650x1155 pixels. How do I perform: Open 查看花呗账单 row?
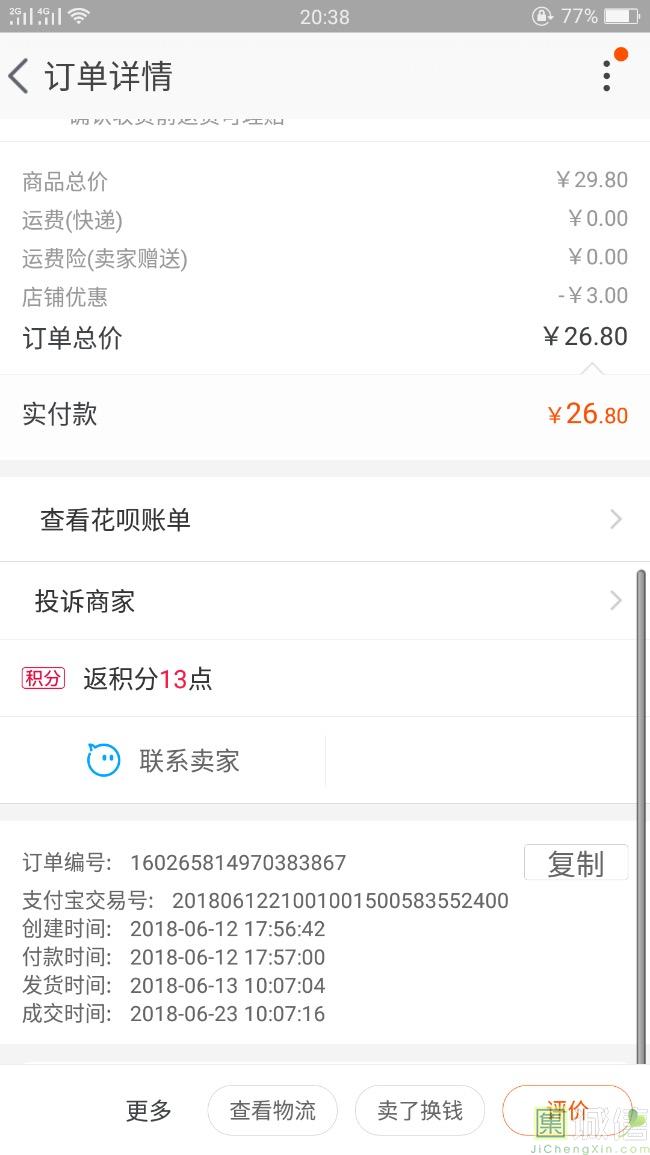coord(325,519)
